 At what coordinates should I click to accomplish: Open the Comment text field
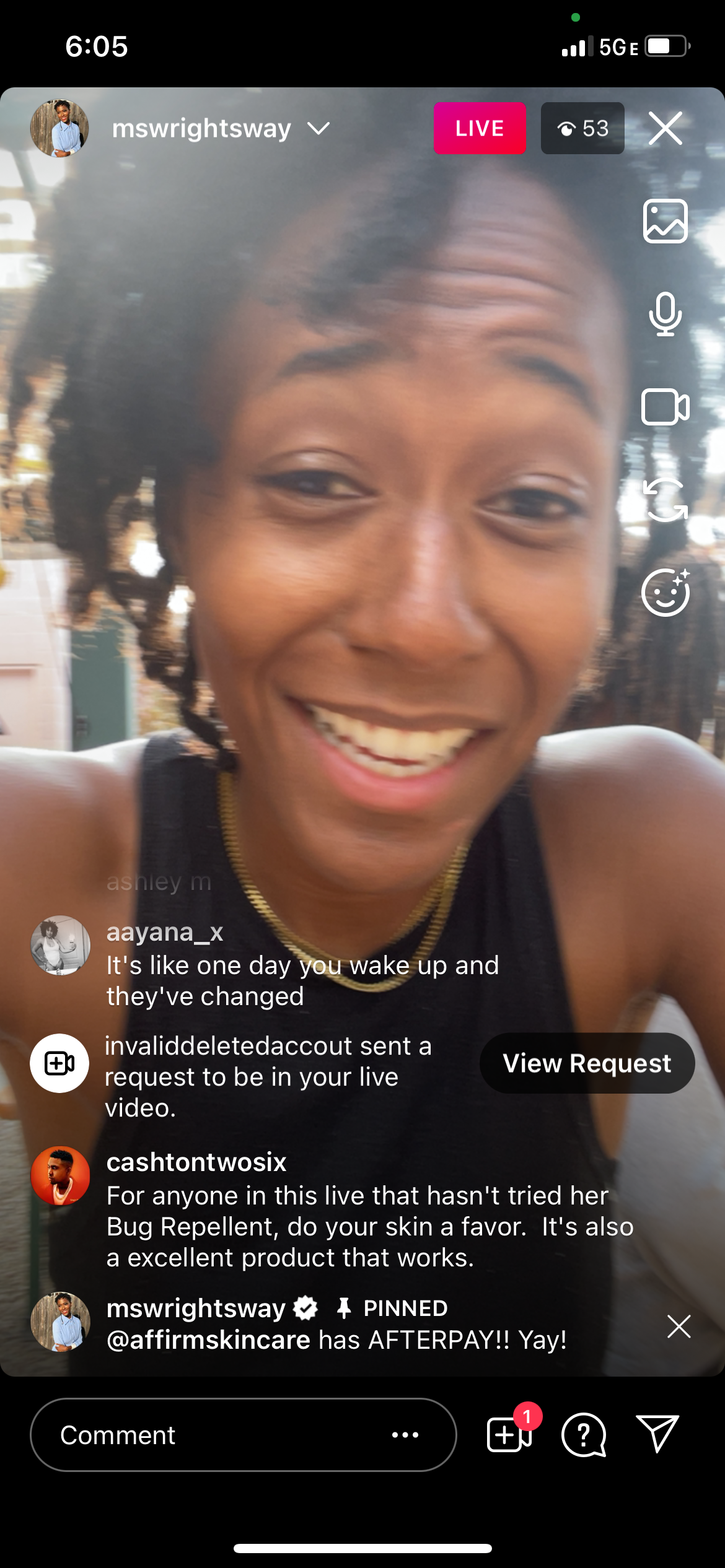pos(211,1434)
